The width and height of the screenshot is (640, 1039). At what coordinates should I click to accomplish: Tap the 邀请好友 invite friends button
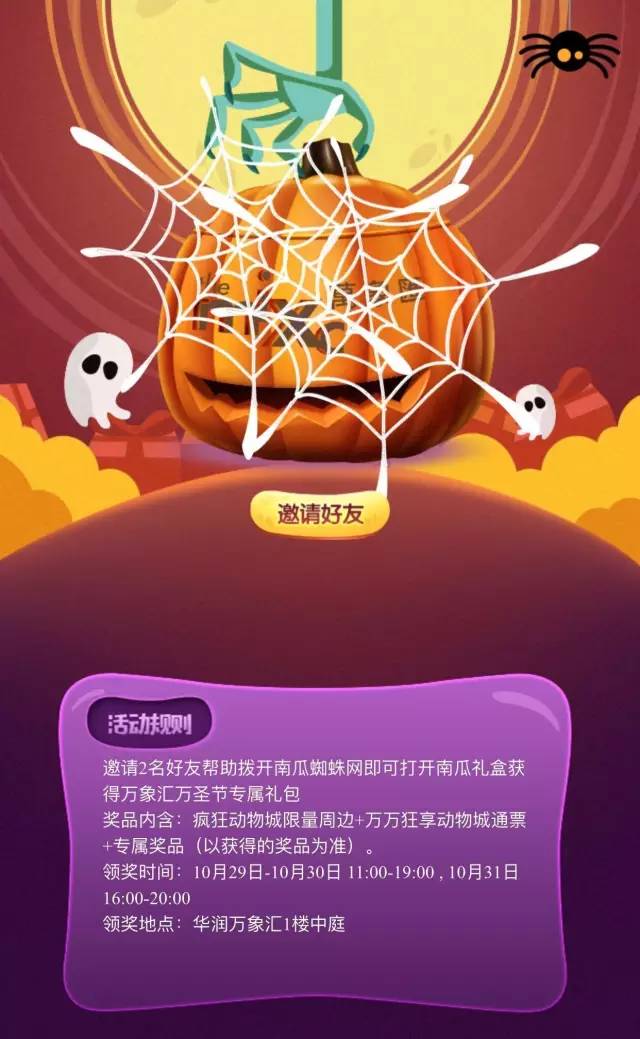click(x=319, y=514)
